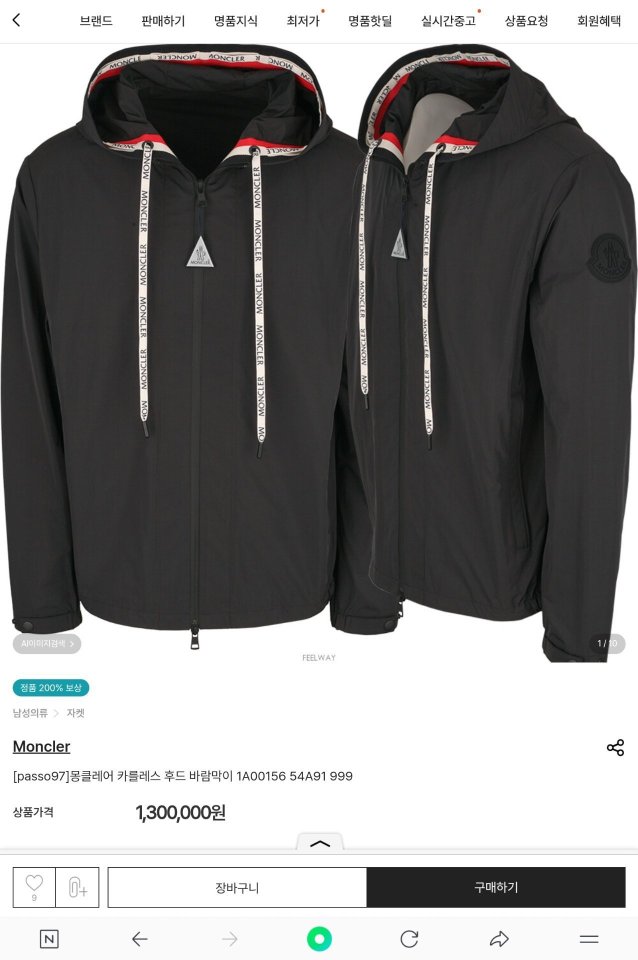Open AI이미지검색 on the product photo
This screenshot has height=960, width=638.
click(46, 644)
